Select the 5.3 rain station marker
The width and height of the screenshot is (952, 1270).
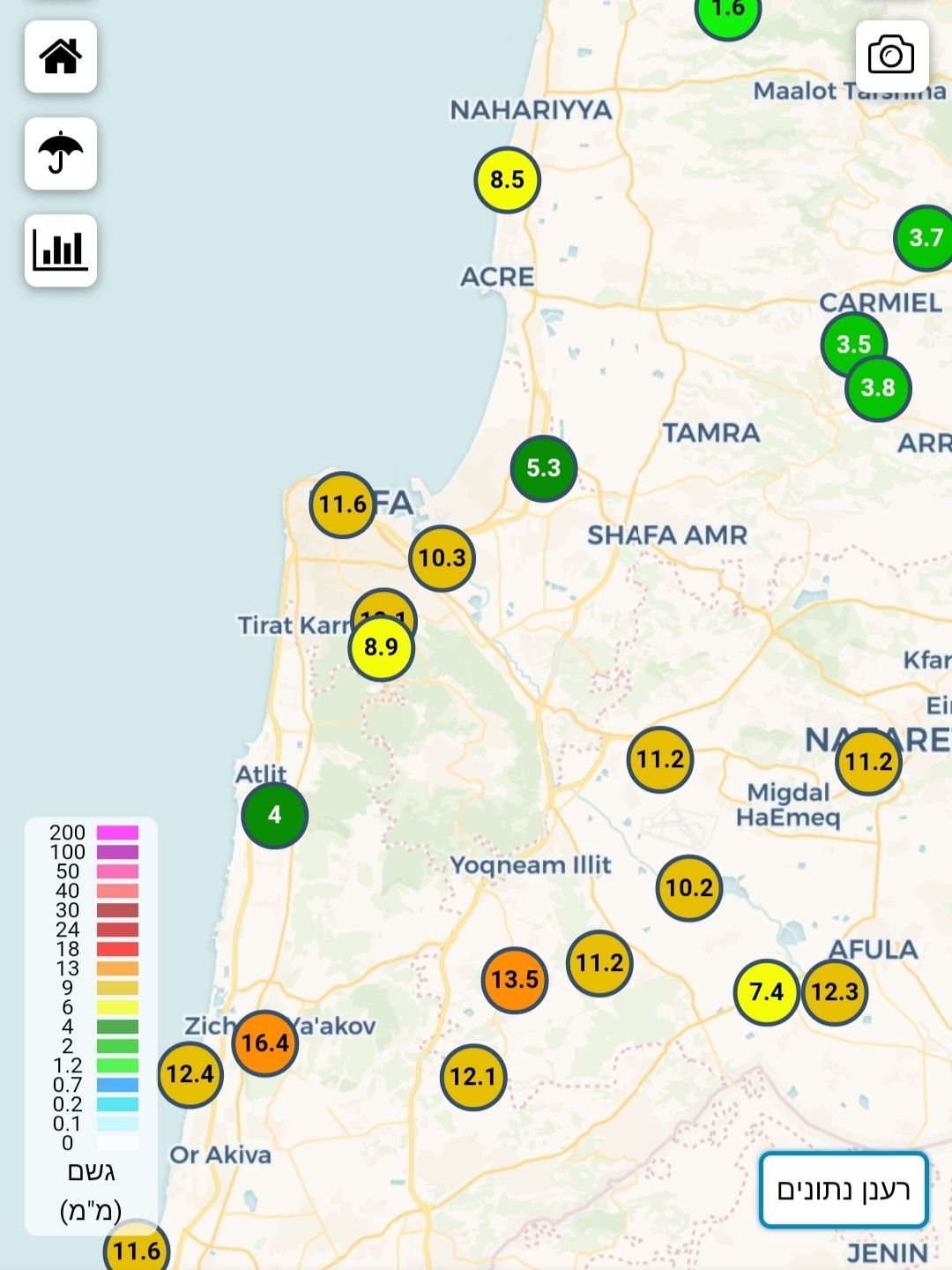tap(543, 468)
